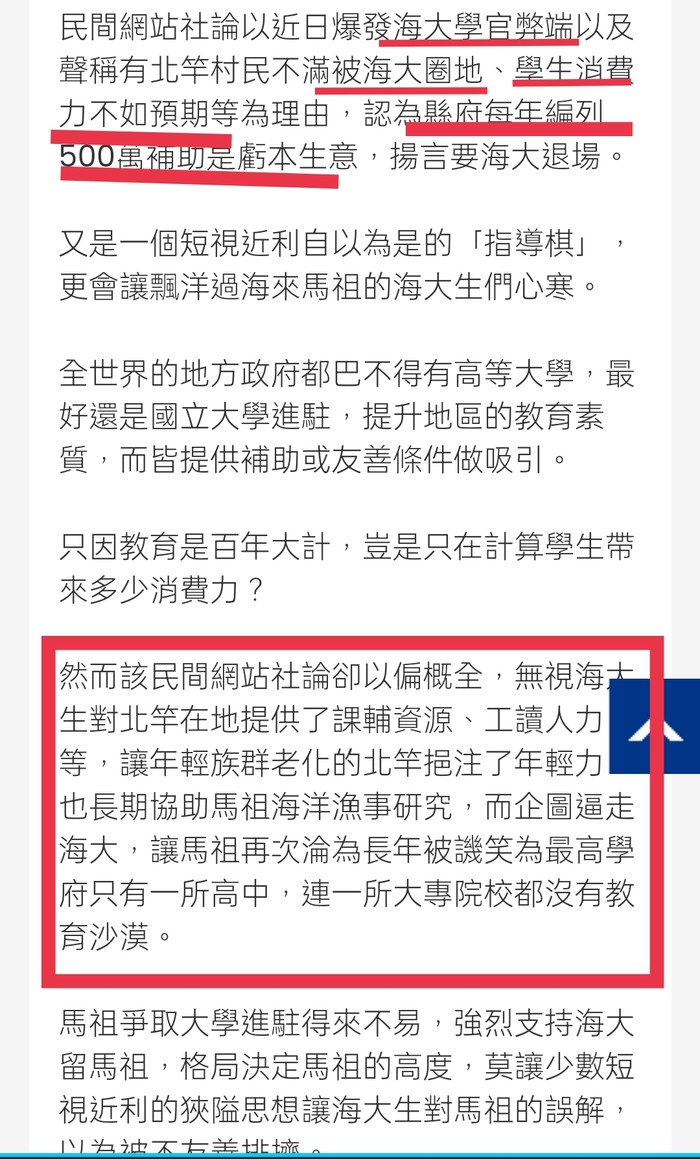Tap the blue back-to-top arrow button
700x1159 pixels.
(x=656, y=726)
